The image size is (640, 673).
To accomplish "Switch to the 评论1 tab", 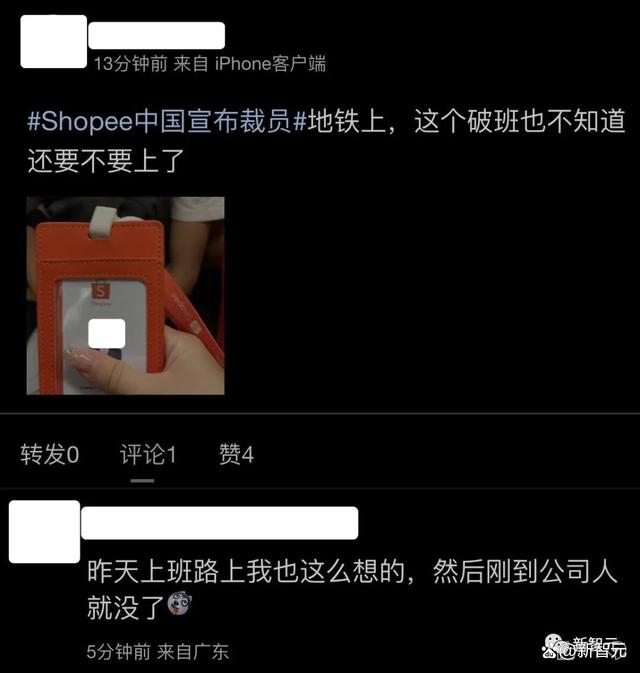I will click(x=148, y=455).
